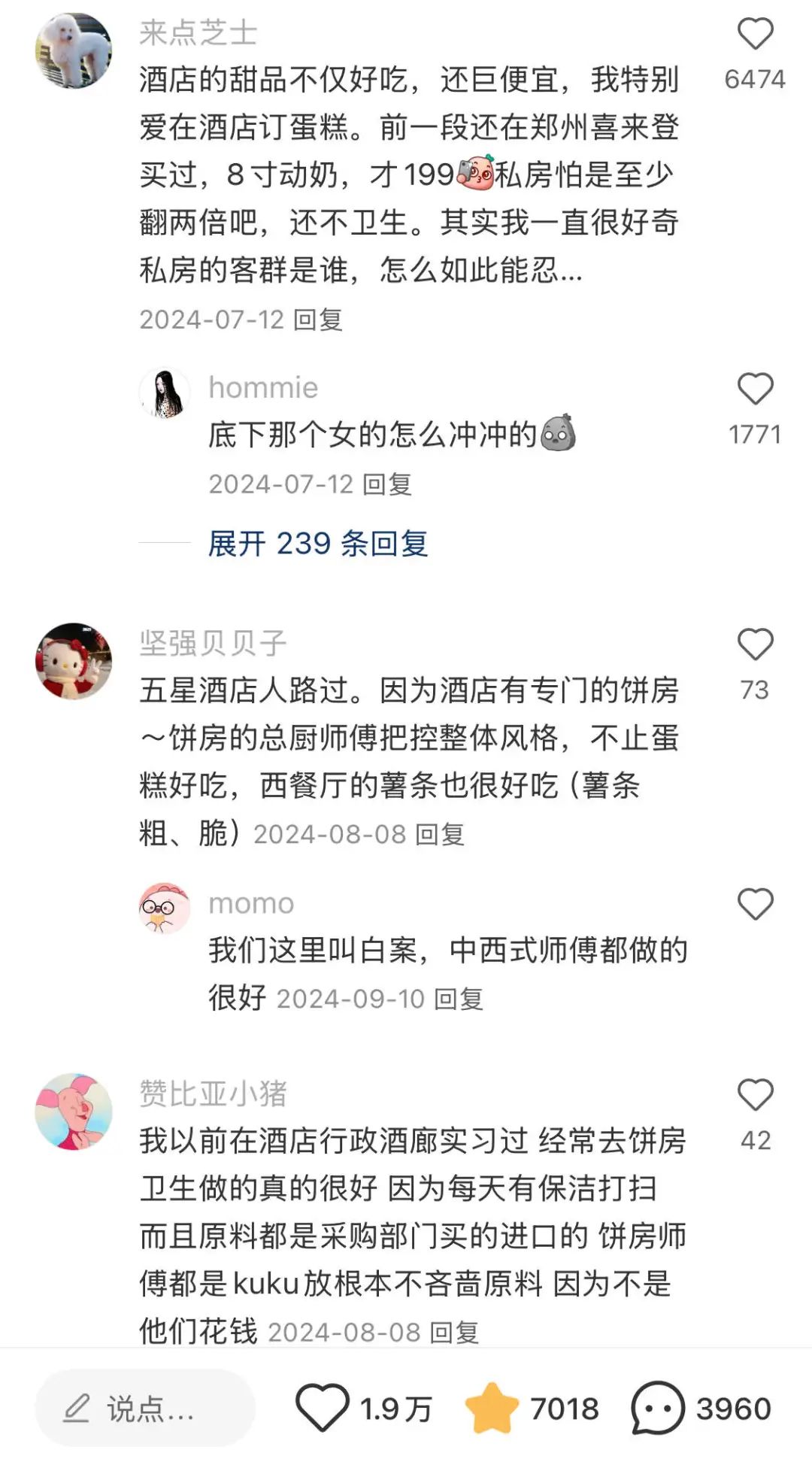Reply to momo's comment

(459, 999)
